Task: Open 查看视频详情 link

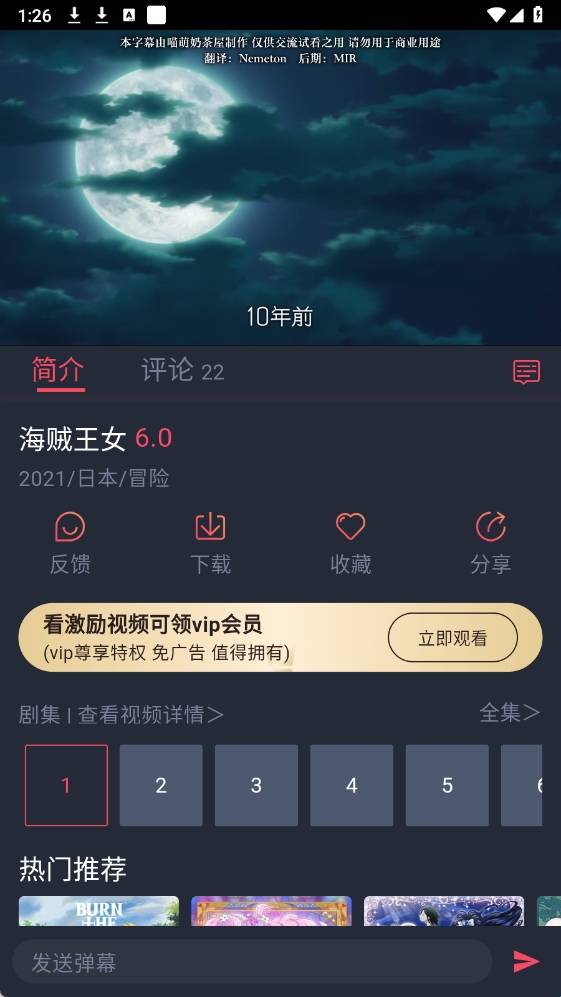Action: pyautogui.click(x=151, y=715)
